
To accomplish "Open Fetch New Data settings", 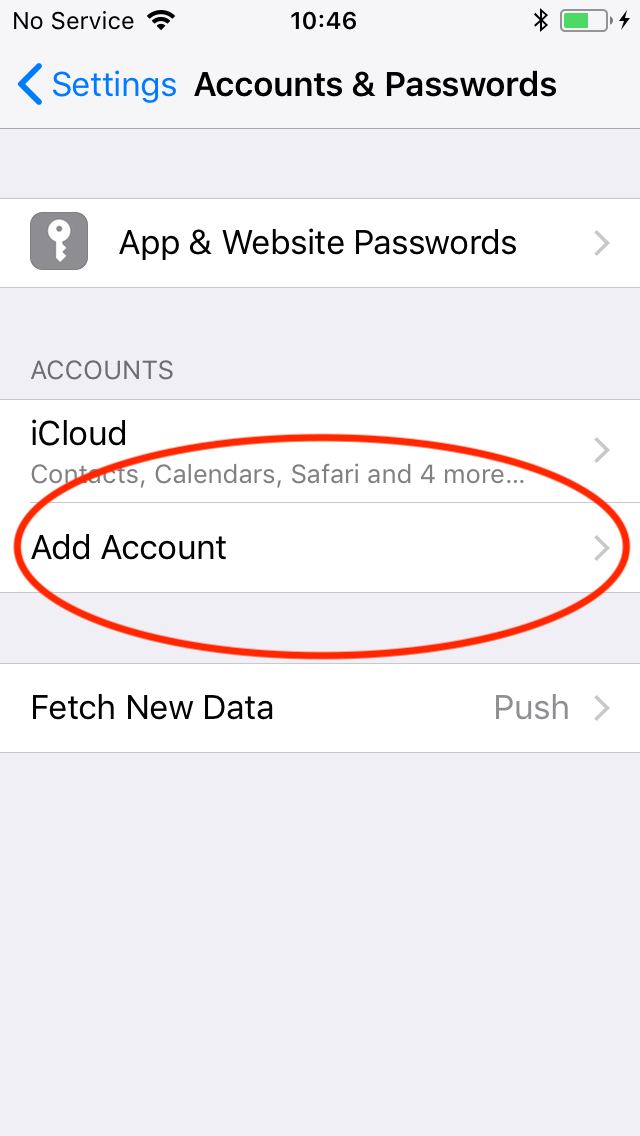I will click(x=320, y=708).
